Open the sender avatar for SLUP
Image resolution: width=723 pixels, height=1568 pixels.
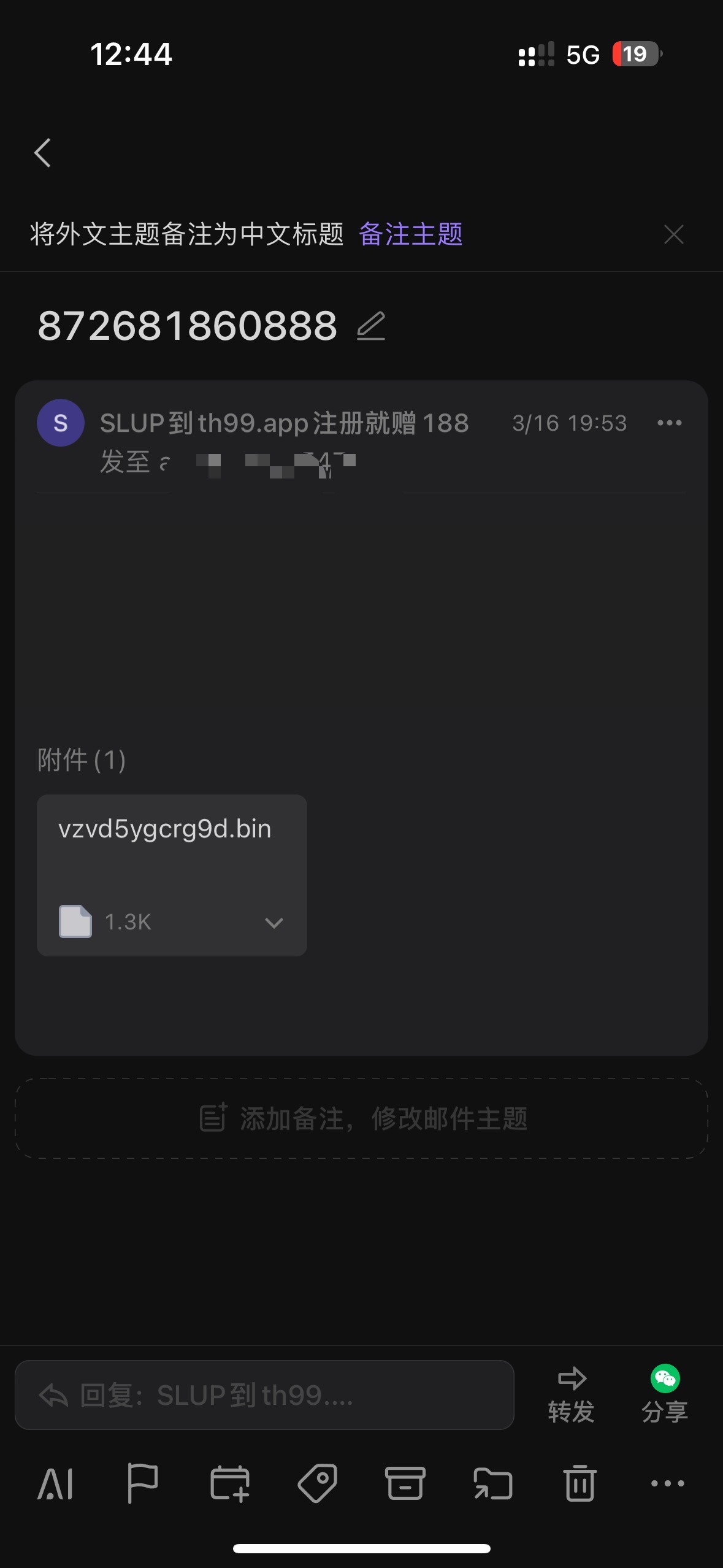[x=61, y=423]
